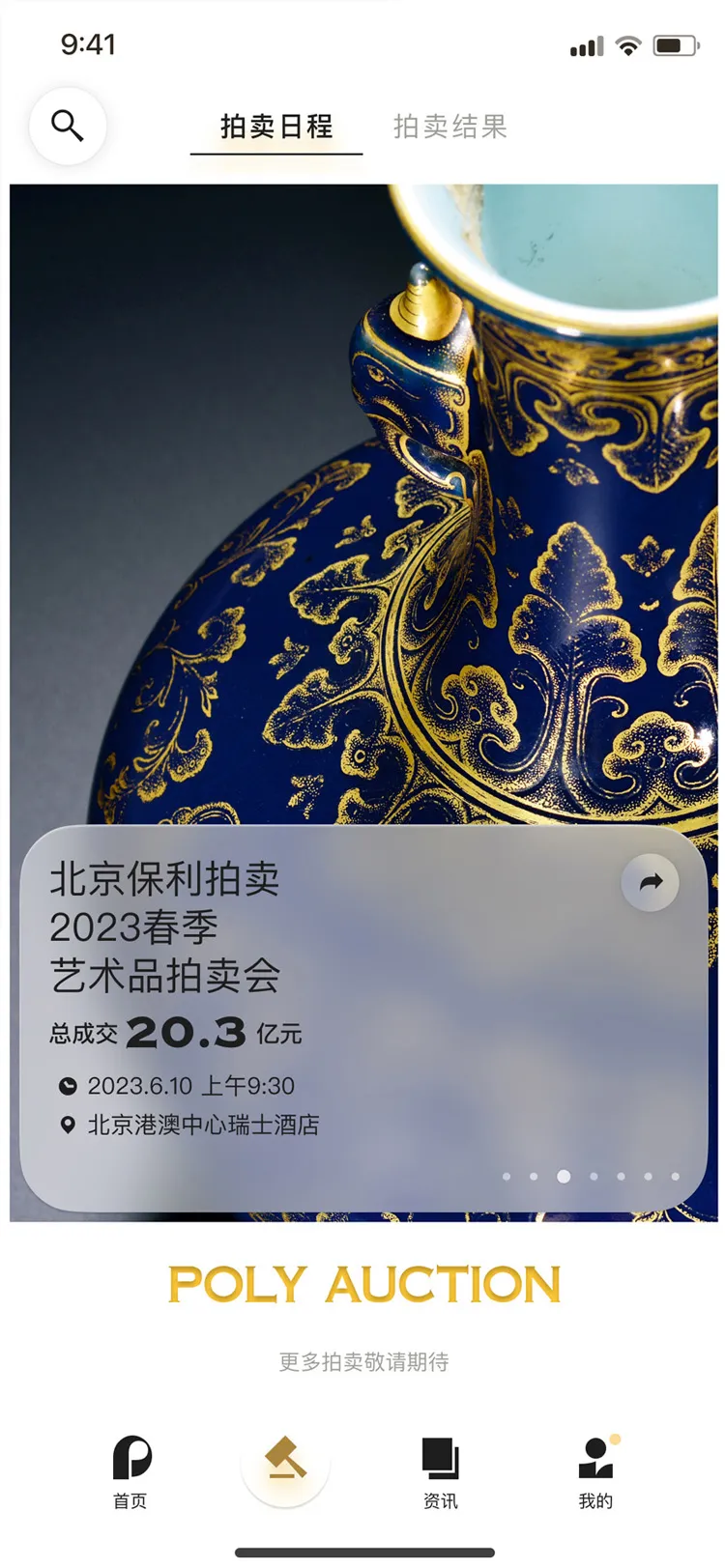Go to the 首页 tab

pyautogui.click(x=130, y=1470)
